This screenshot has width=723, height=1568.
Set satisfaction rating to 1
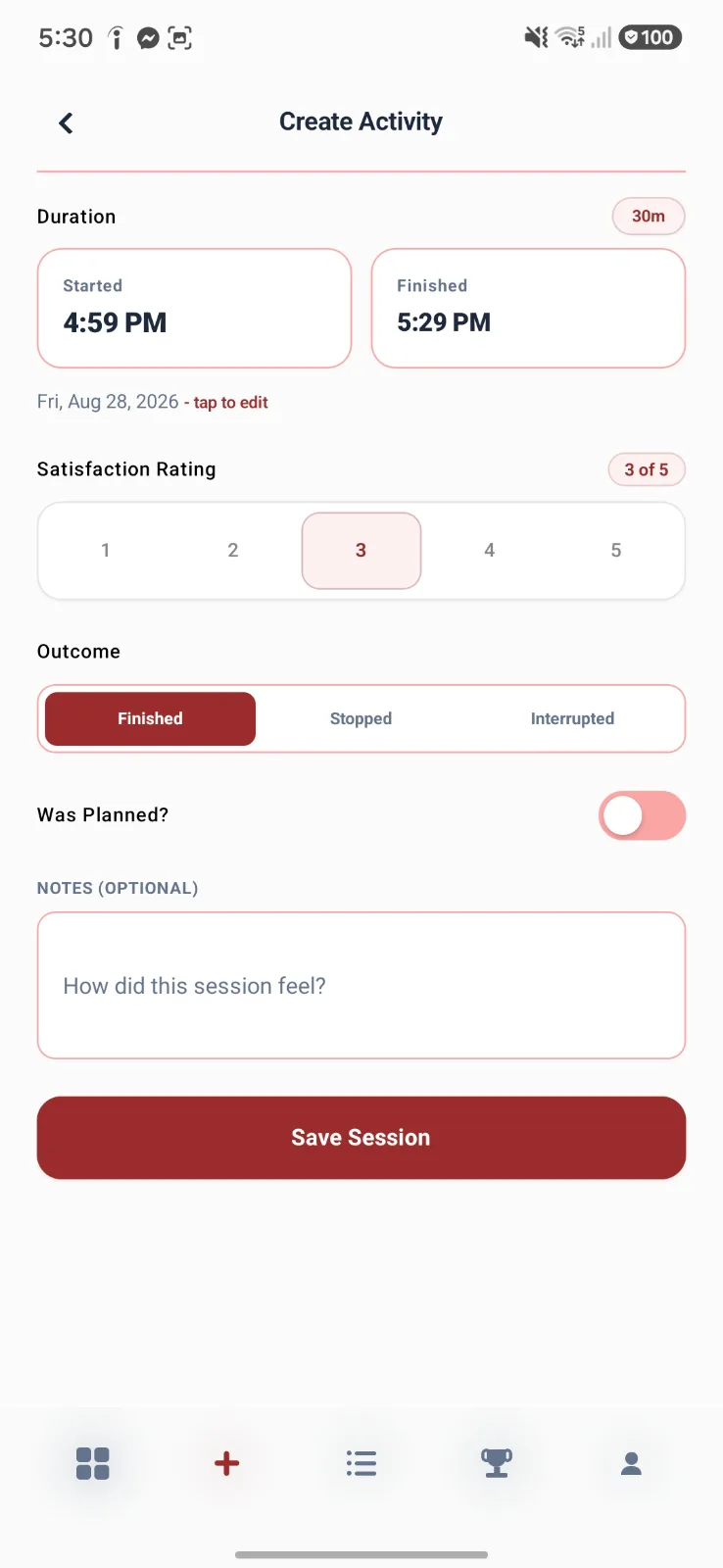click(x=106, y=551)
